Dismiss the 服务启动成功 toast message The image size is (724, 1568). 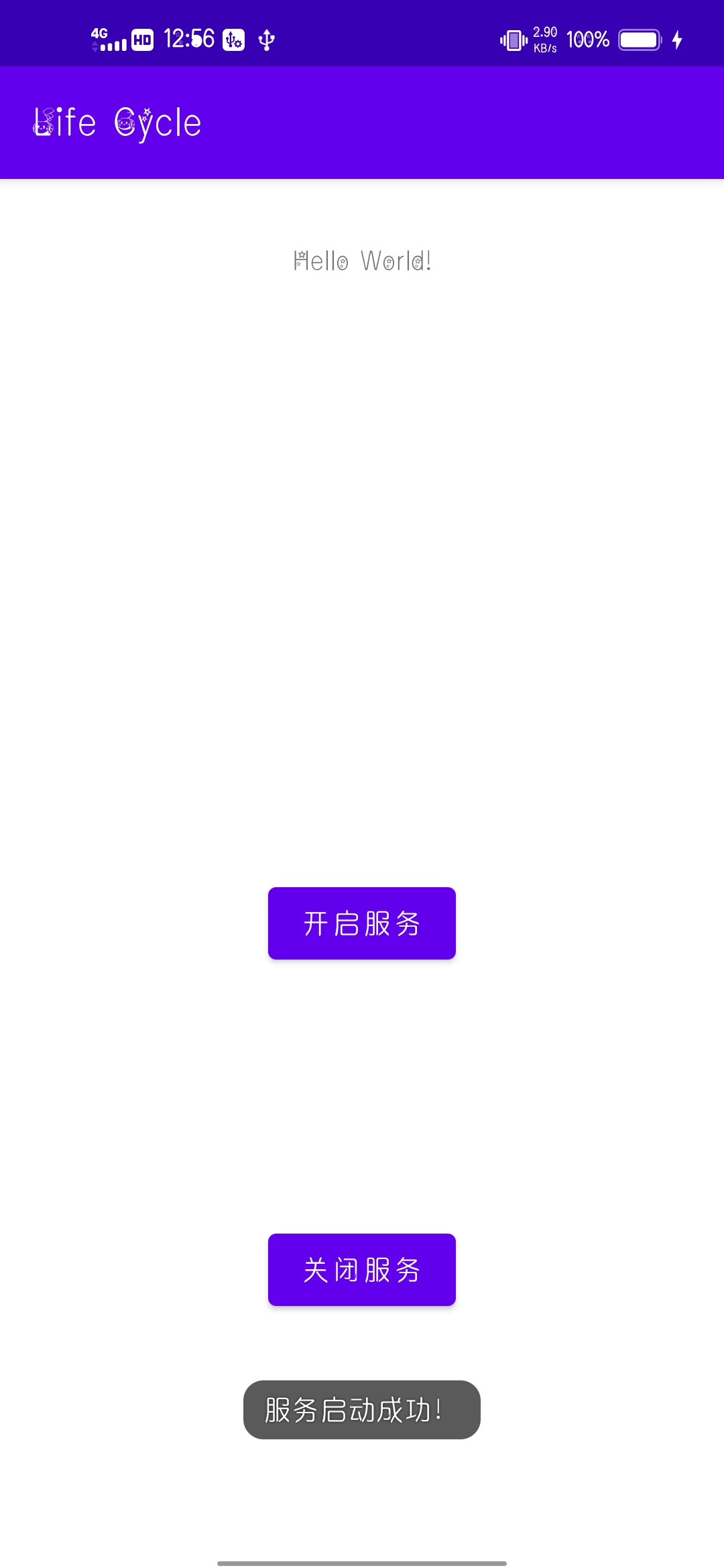(361, 1409)
